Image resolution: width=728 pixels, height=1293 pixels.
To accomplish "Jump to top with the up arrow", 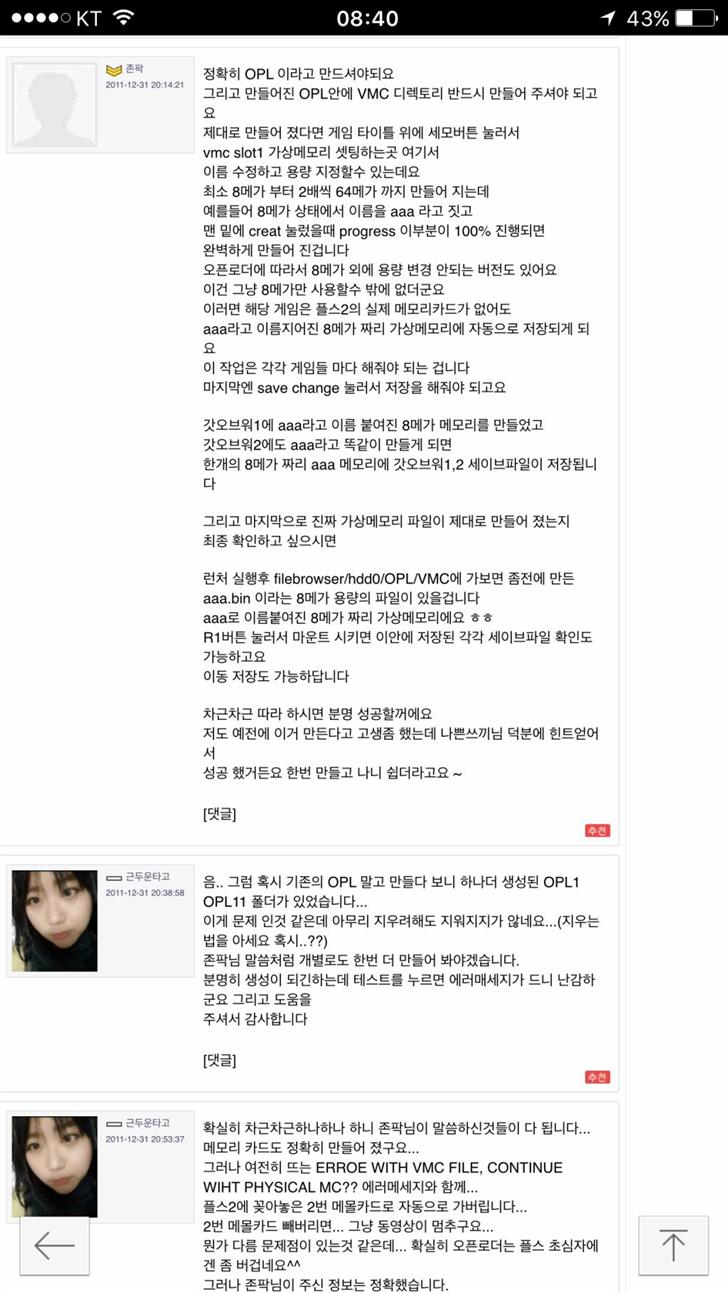I will (x=673, y=1245).
